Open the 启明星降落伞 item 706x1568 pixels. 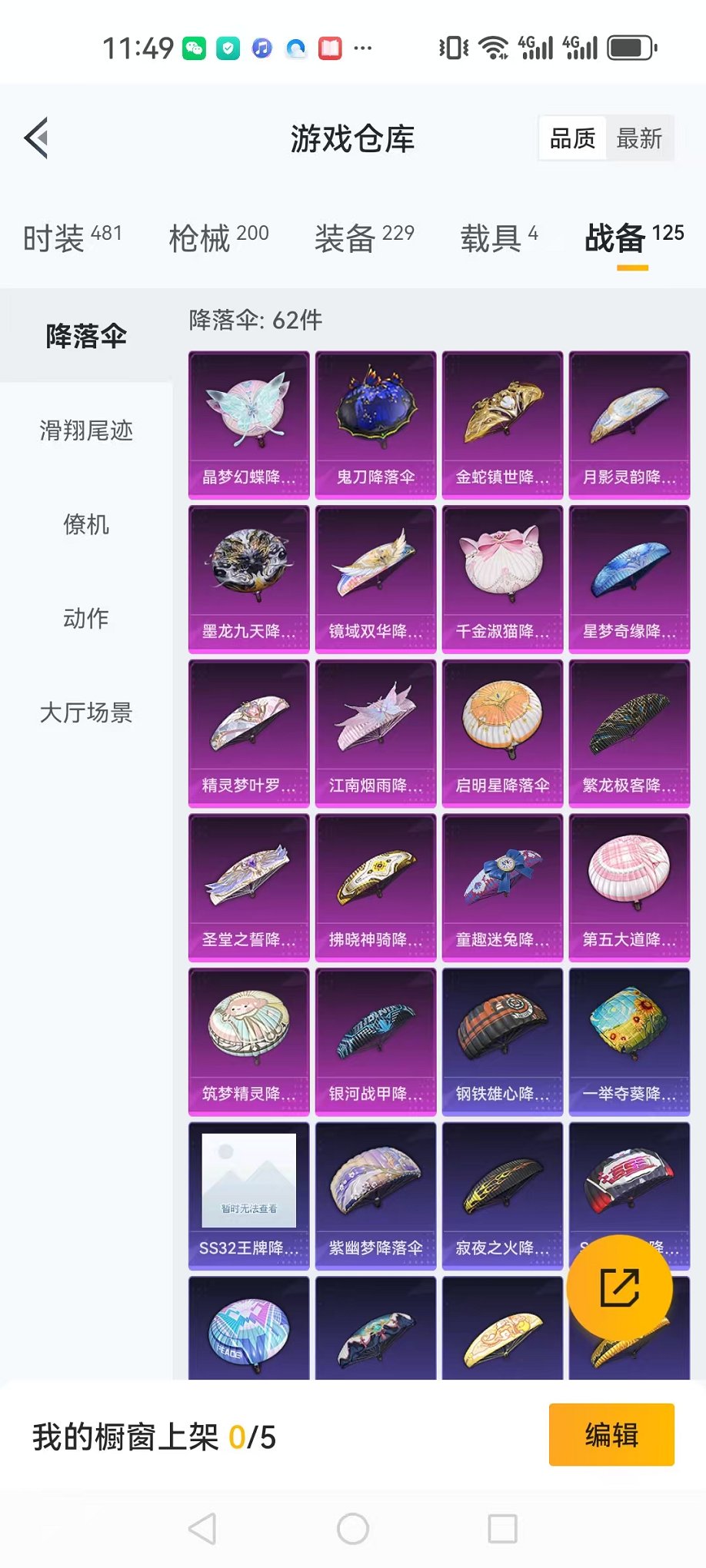[x=502, y=733]
